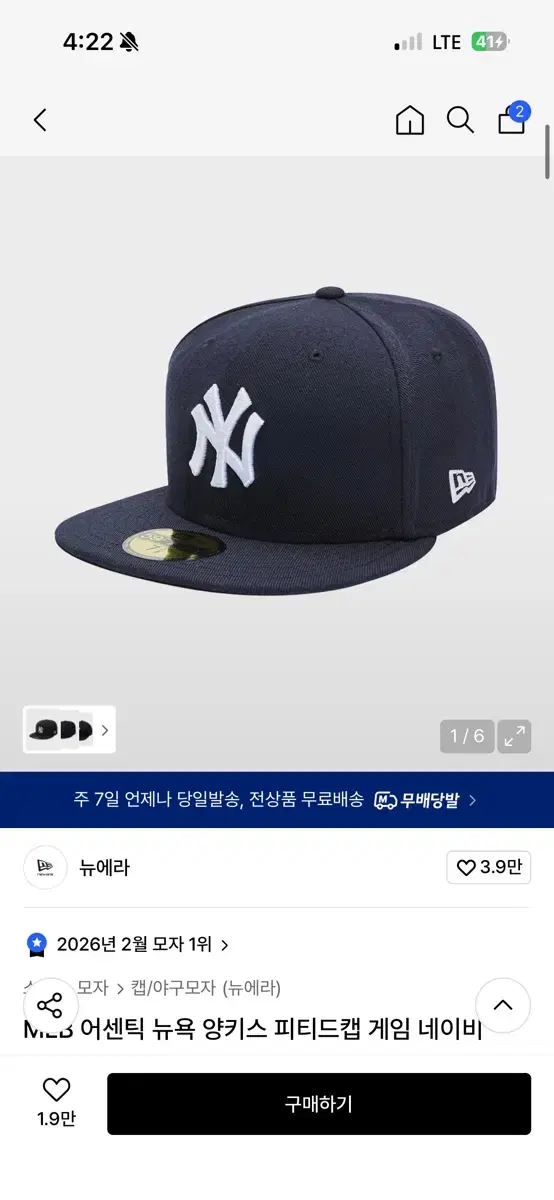
Task: Expand the product image to fullscreen
Action: (x=515, y=737)
